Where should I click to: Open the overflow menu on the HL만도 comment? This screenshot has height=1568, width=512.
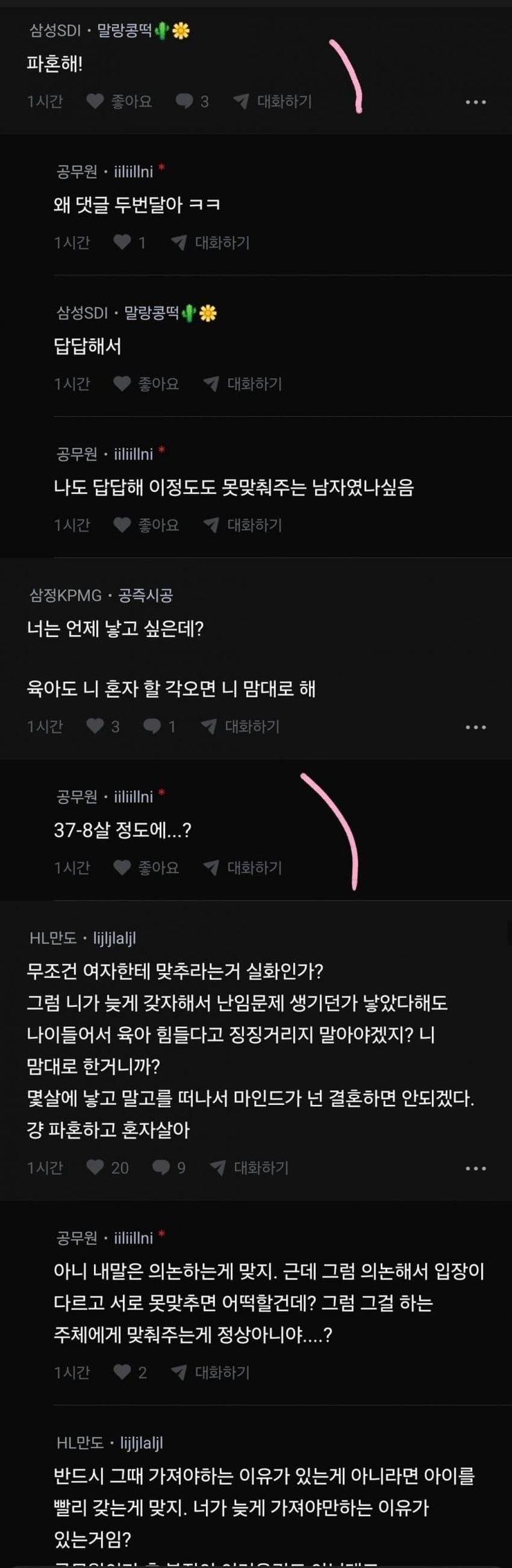coord(476,1168)
